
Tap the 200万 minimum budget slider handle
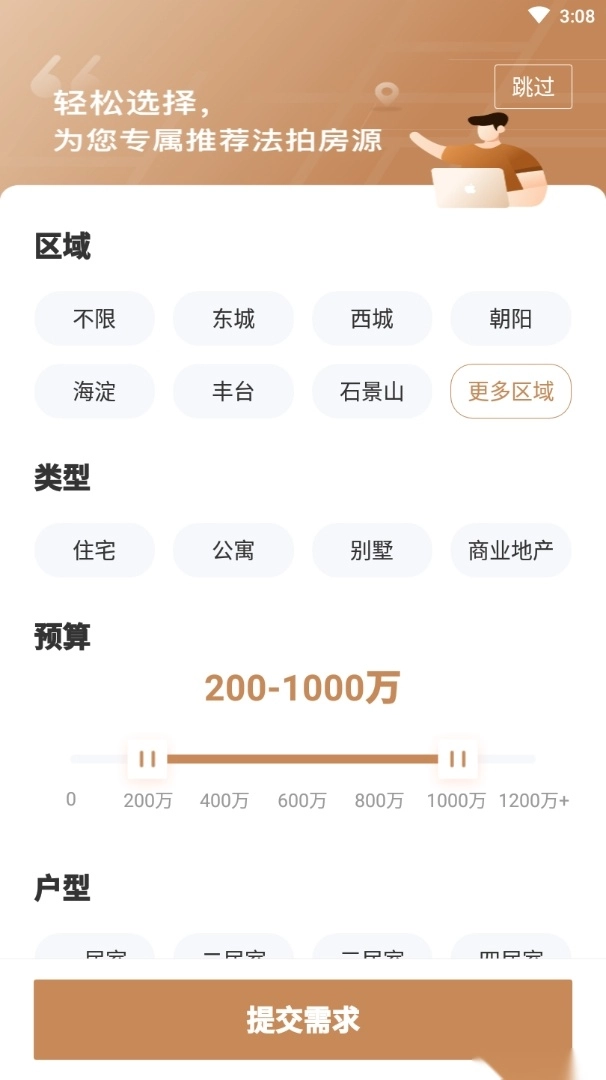pyautogui.click(x=148, y=759)
